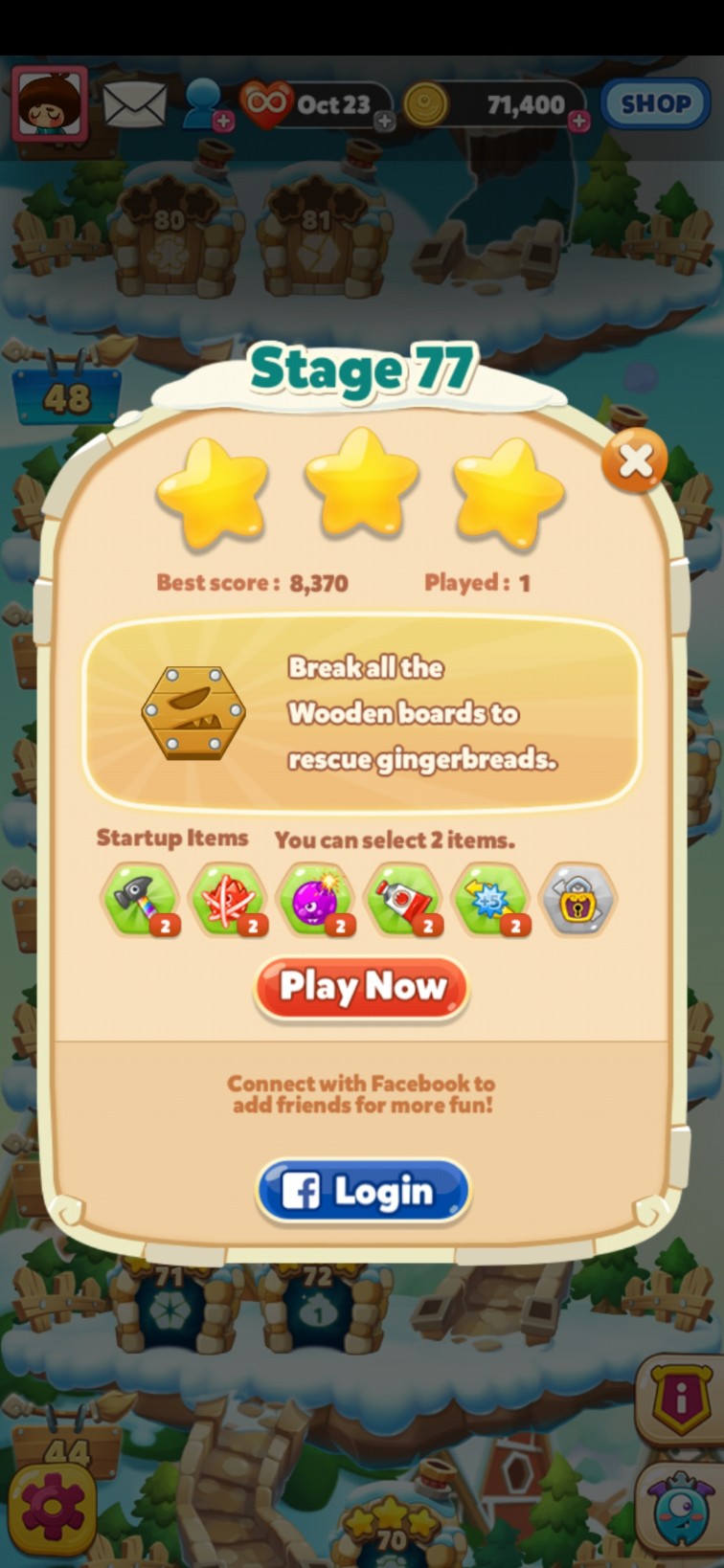
Task: Select the hammer startup item
Action: [141, 898]
